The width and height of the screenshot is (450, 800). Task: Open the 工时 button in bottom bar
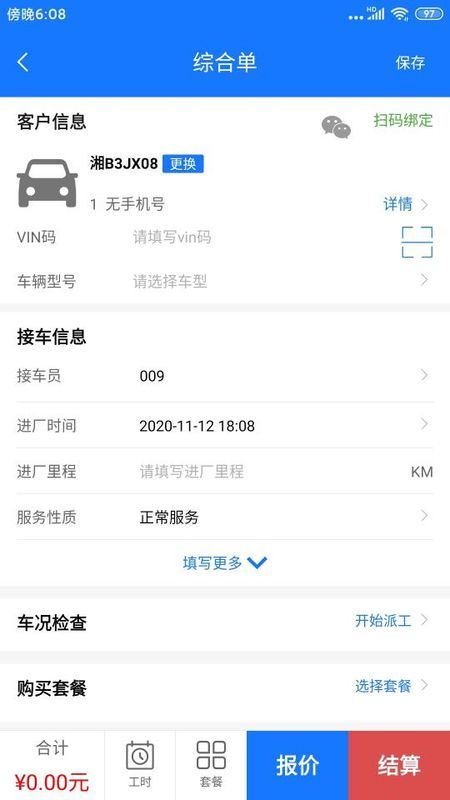[140, 765]
